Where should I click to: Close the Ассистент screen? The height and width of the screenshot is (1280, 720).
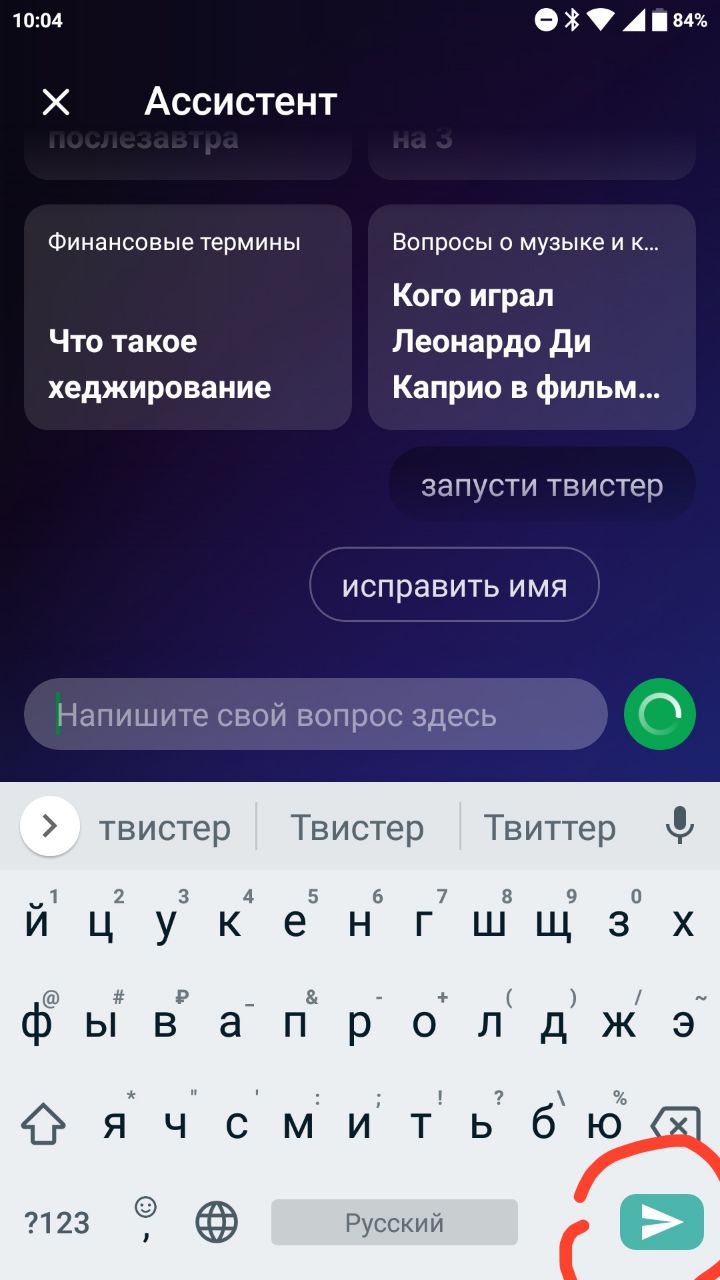(x=56, y=102)
